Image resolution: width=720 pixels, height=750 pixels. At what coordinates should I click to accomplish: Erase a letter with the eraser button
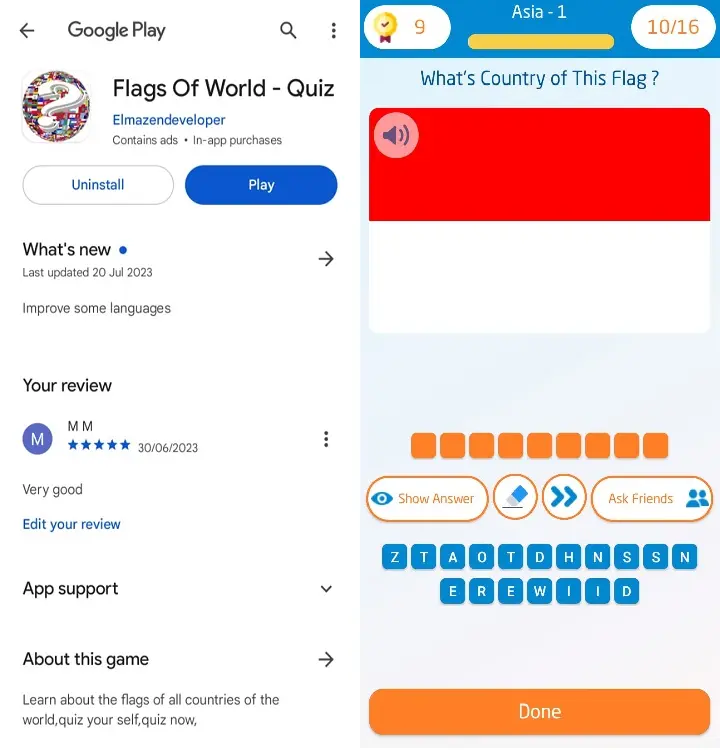point(516,497)
